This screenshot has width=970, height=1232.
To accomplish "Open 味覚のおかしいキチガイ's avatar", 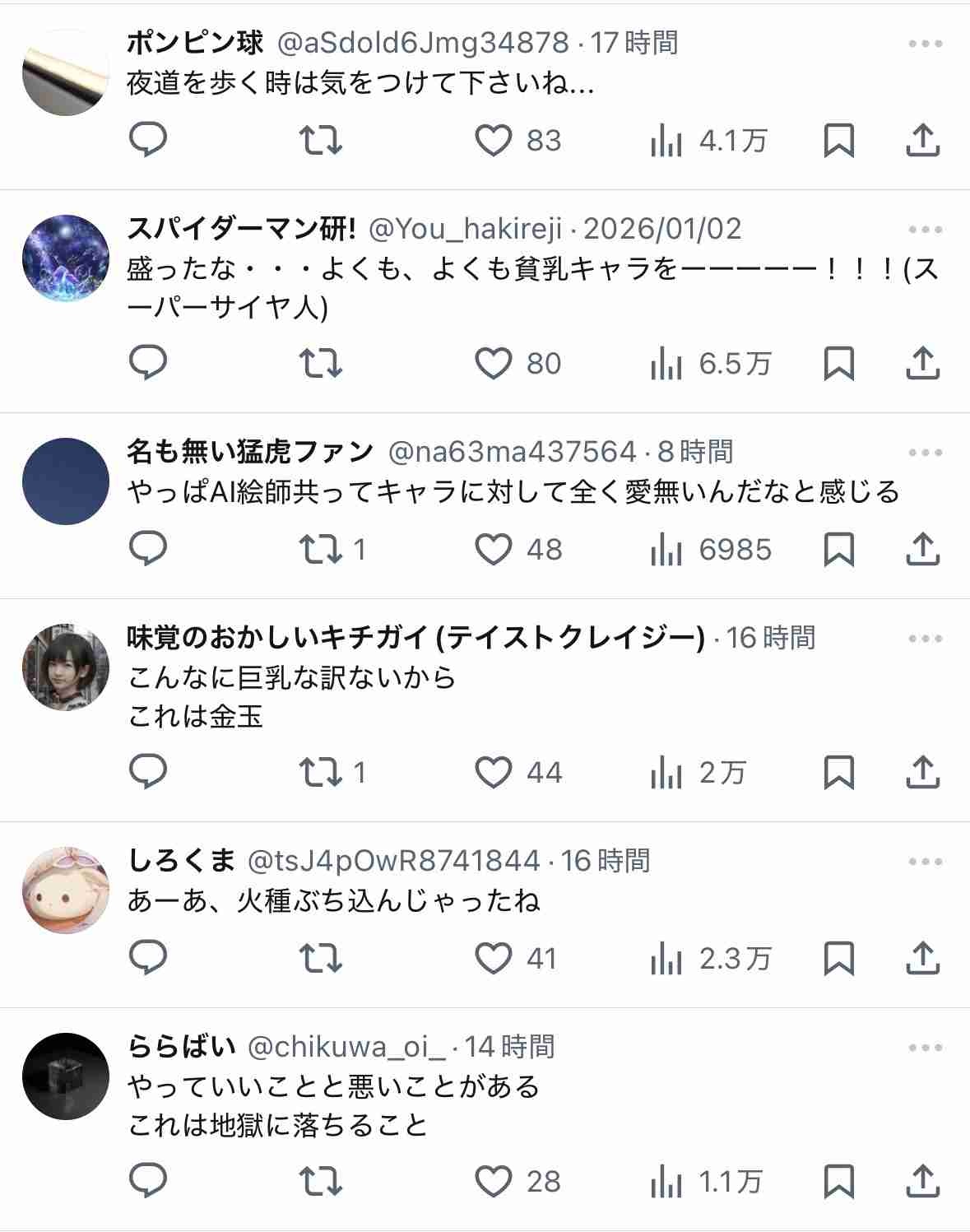I will [66, 667].
